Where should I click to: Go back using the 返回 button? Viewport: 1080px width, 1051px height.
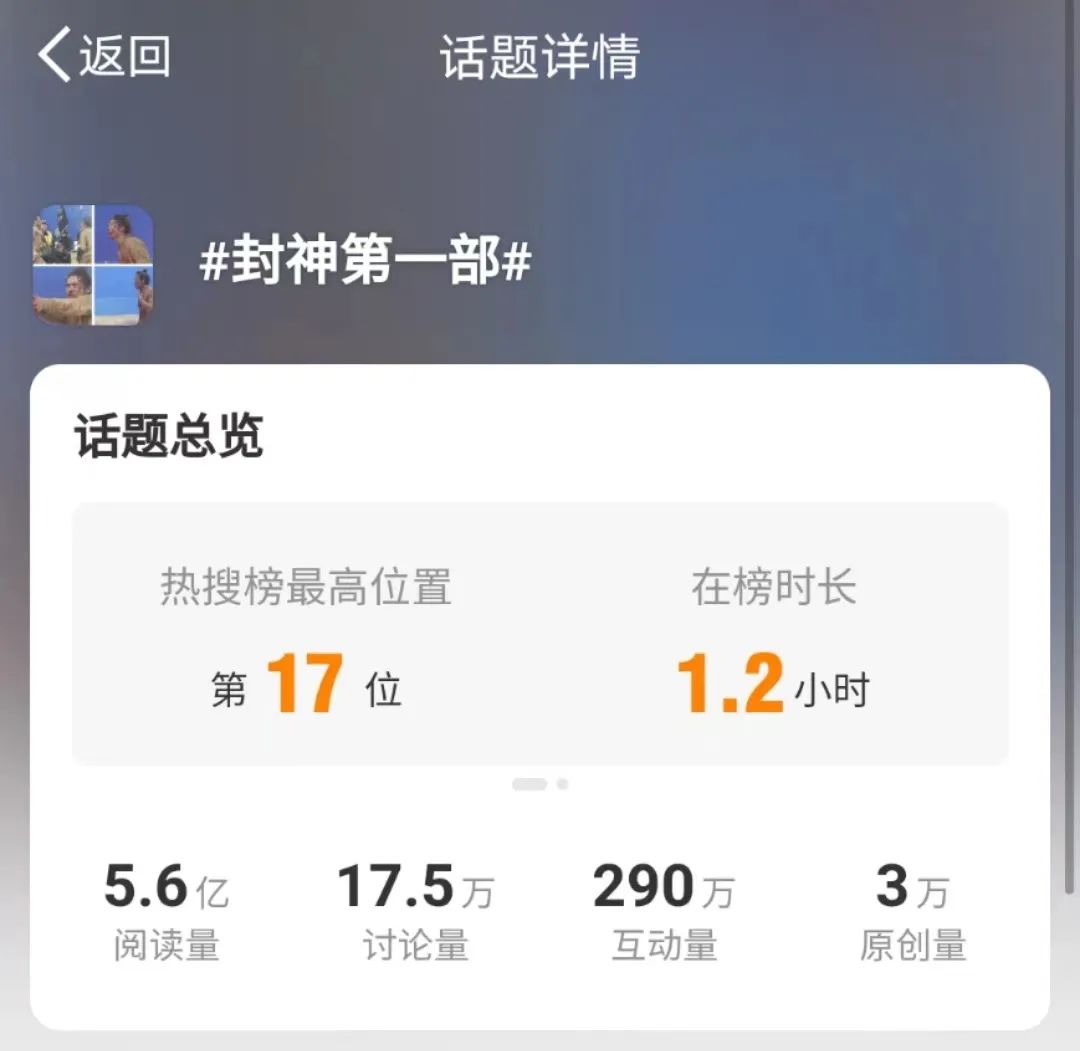click(x=104, y=56)
